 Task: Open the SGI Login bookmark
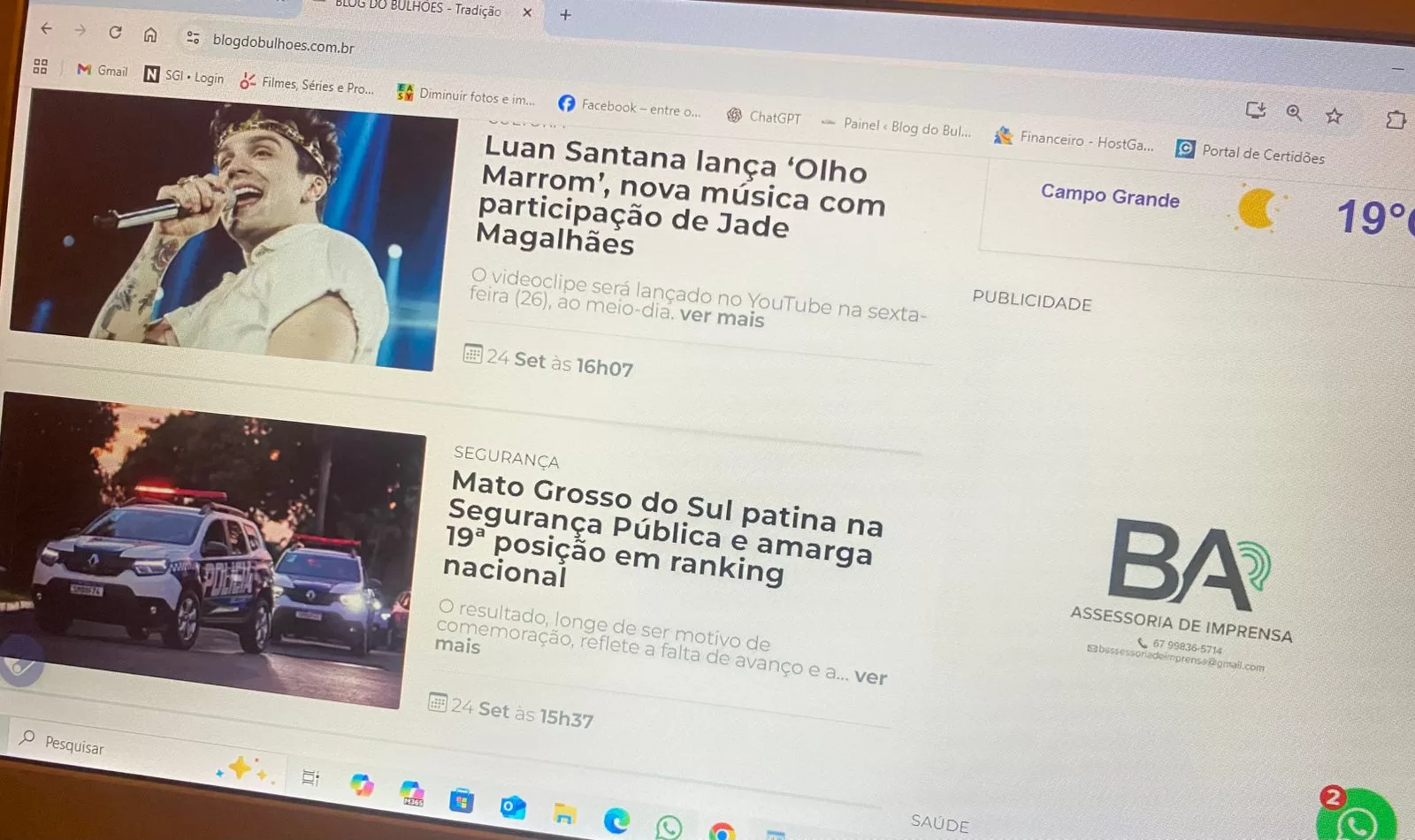(x=184, y=76)
